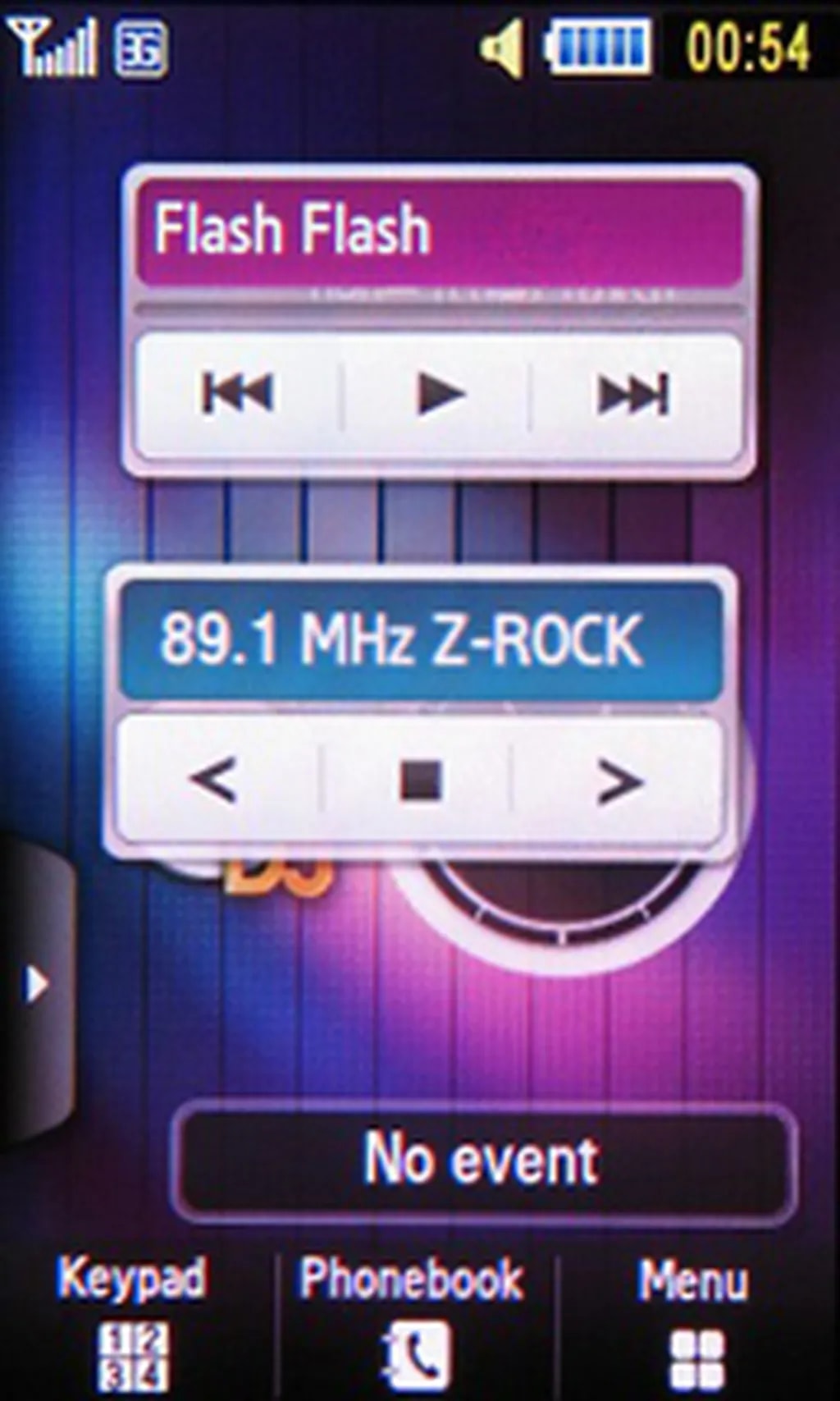This screenshot has width=840, height=1401.
Task: Stop the 89.1 MHz radio playback
Action: [x=421, y=780]
